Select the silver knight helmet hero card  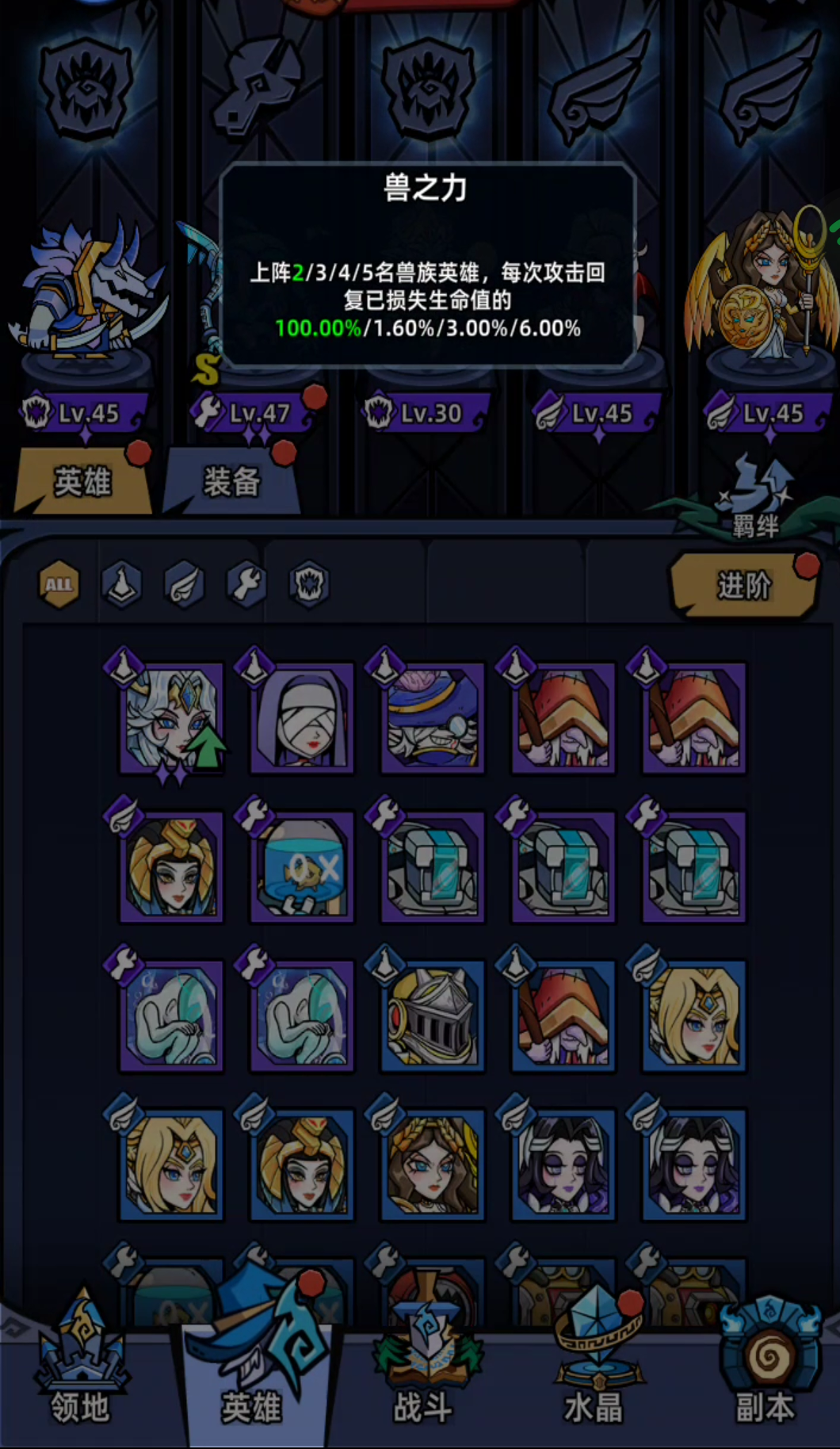click(432, 1015)
